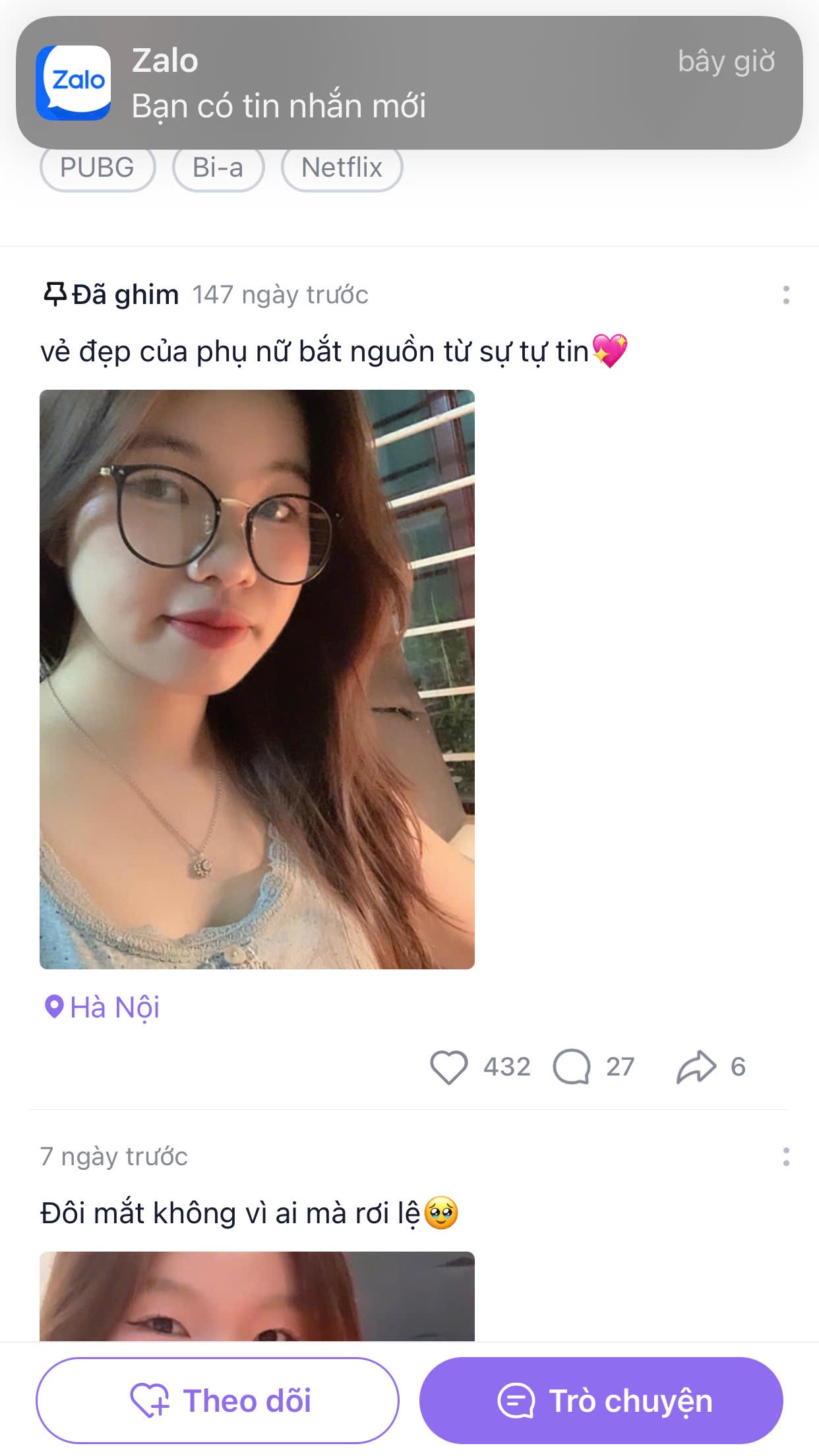Open the 27 comments on the pinned post
Viewport: 819px width, 1456px height.
coord(572,1067)
